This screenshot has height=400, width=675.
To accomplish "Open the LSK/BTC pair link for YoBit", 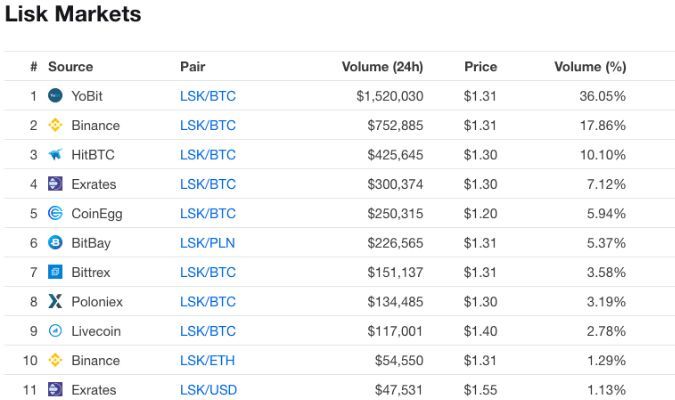I will click(x=207, y=96).
